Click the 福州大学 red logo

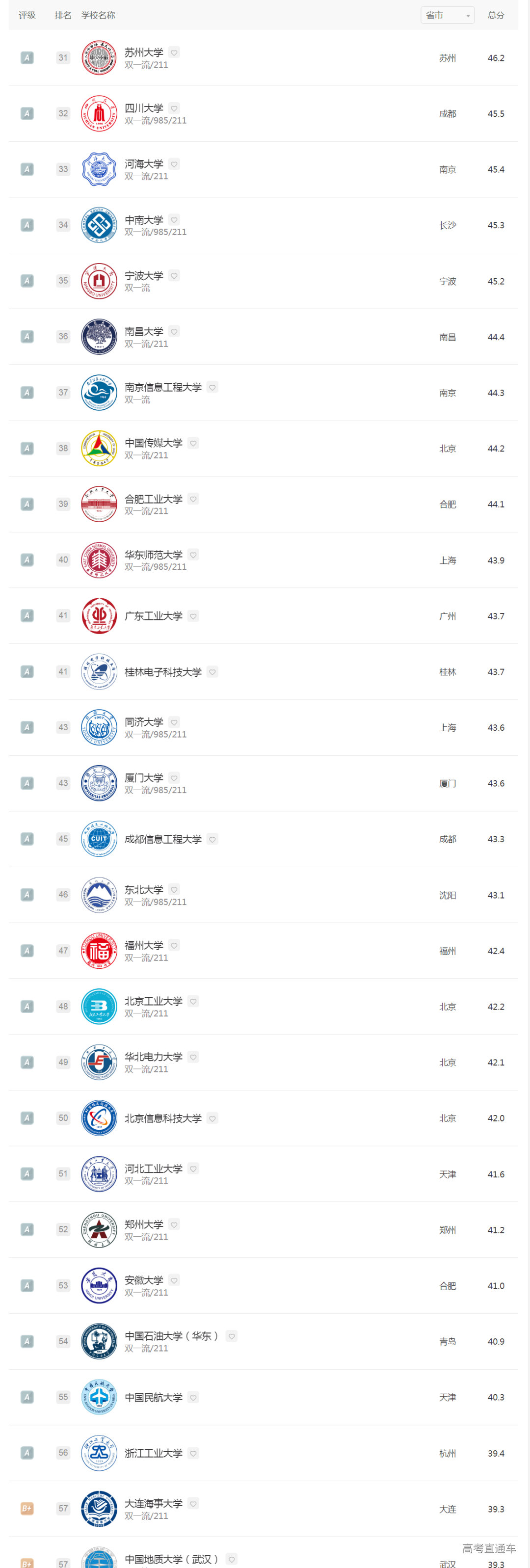(x=99, y=951)
